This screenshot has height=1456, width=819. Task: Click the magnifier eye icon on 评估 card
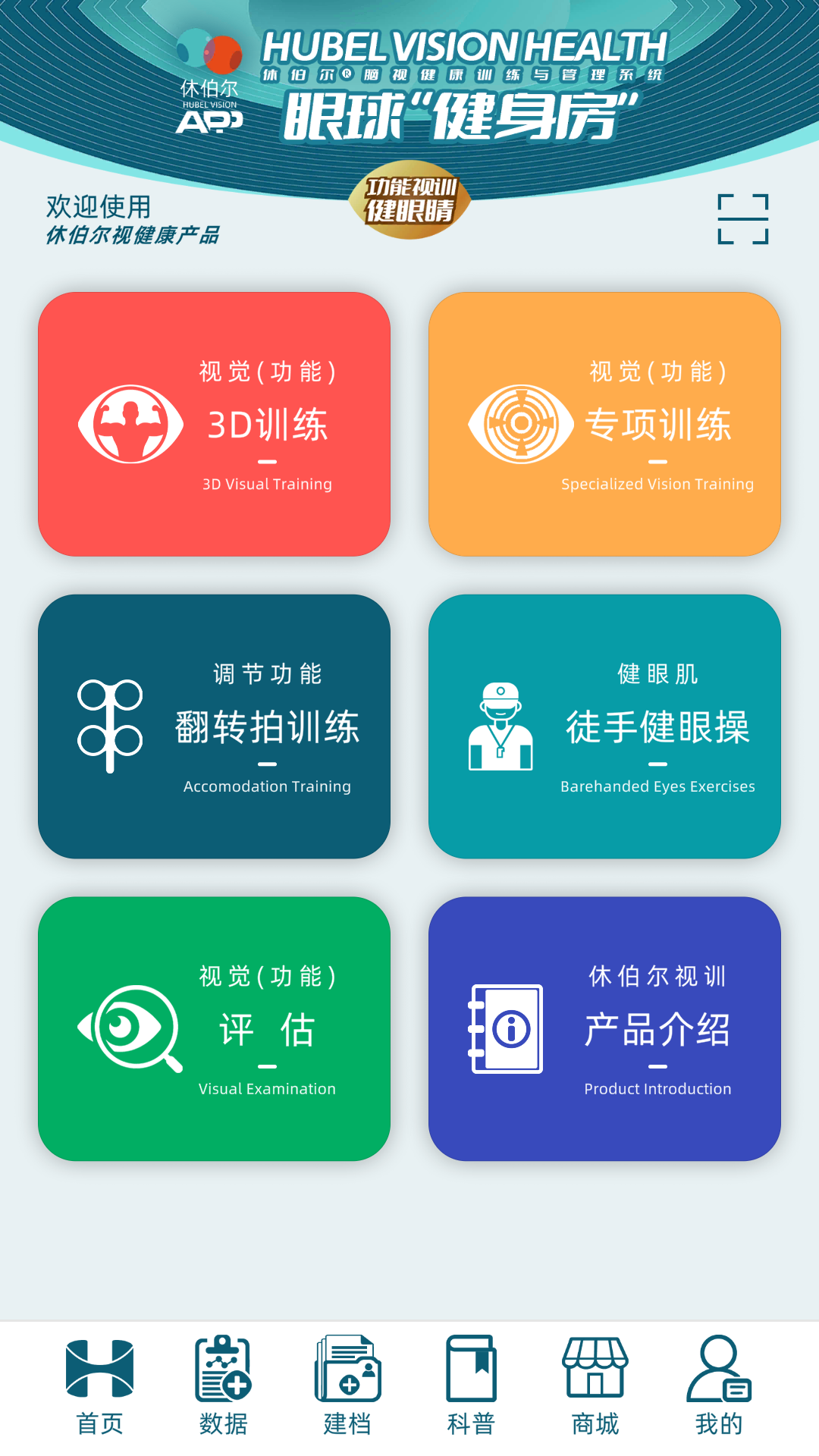[x=129, y=1028]
